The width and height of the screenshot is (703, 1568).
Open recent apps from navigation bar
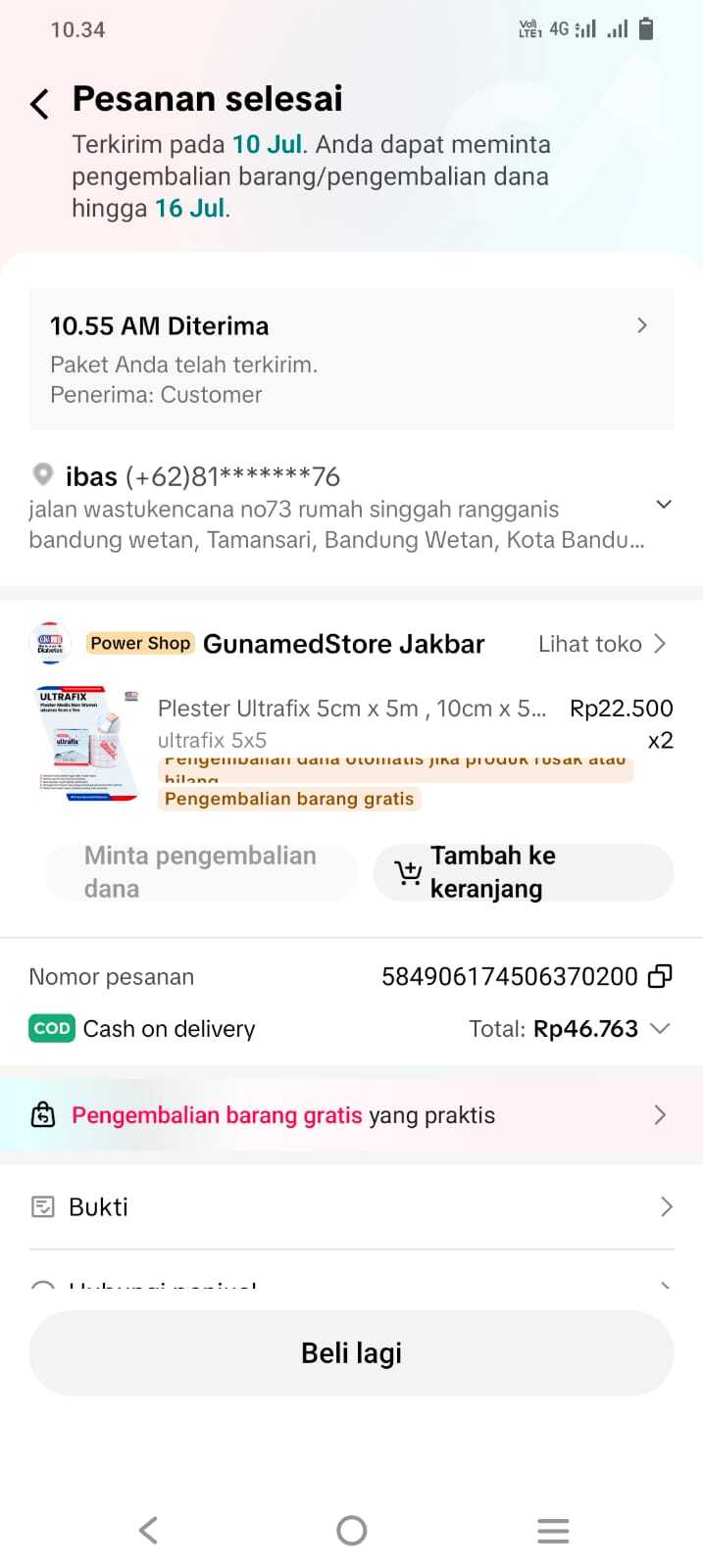[553, 1530]
